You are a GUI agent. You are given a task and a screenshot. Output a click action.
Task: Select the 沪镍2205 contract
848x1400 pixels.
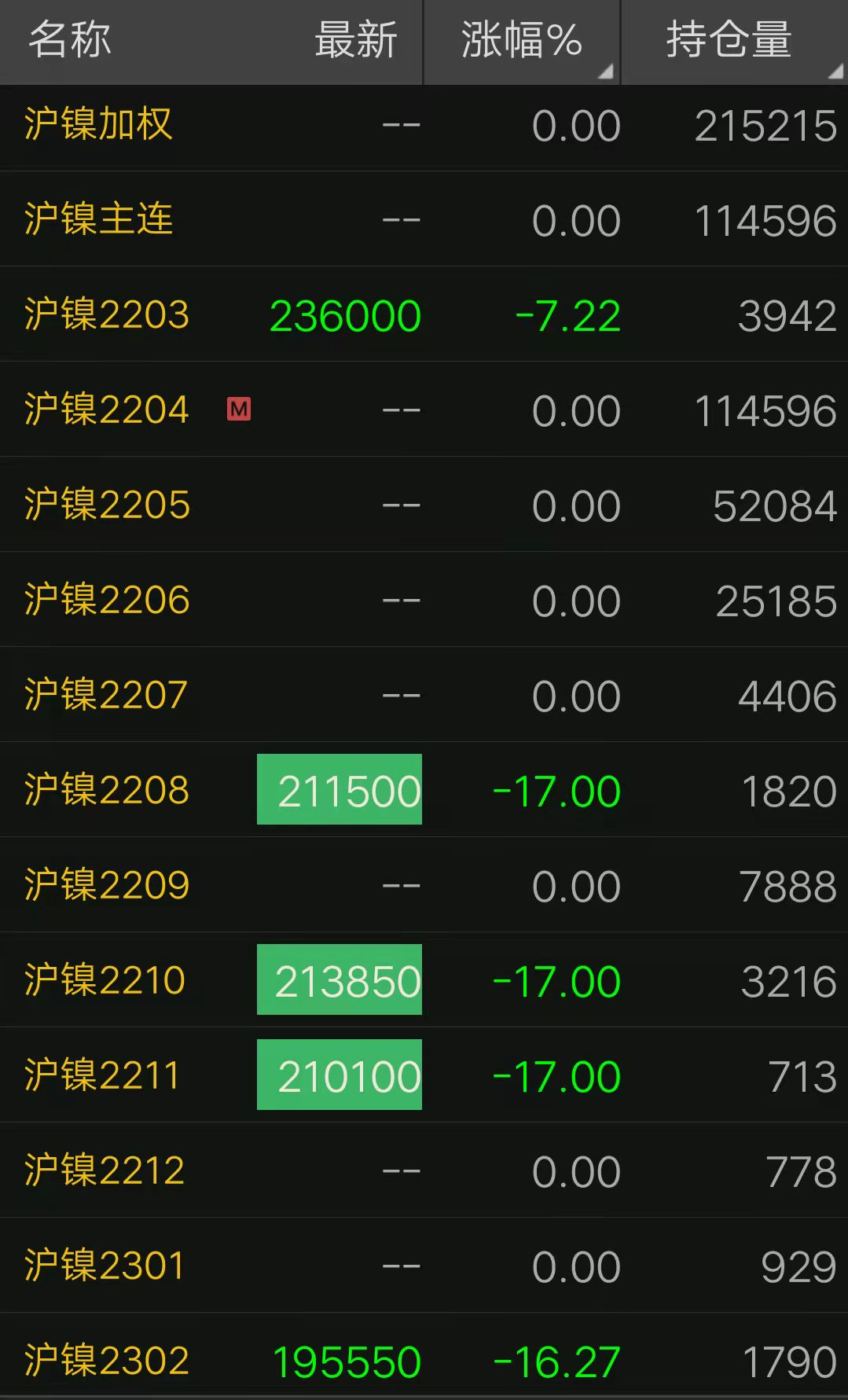[106, 505]
